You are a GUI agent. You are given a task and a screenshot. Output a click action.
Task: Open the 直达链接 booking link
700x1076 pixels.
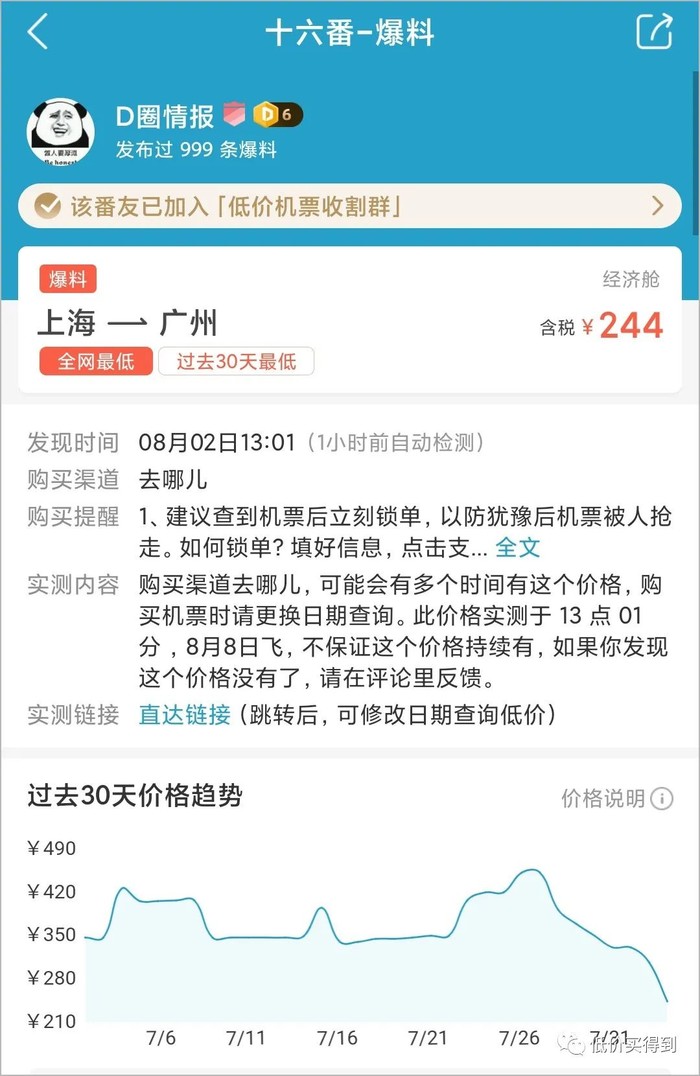coord(185,715)
